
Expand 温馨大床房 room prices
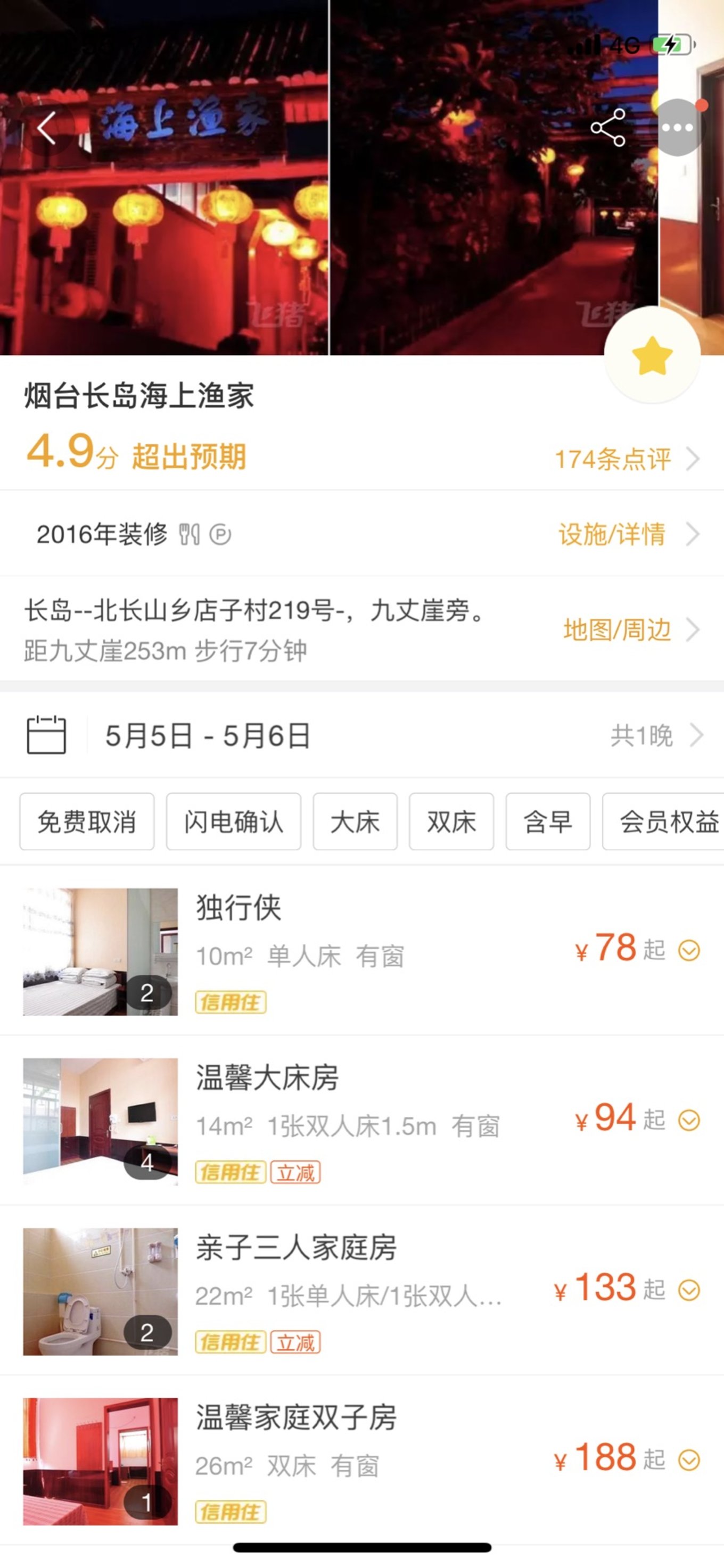tap(689, 1120)
